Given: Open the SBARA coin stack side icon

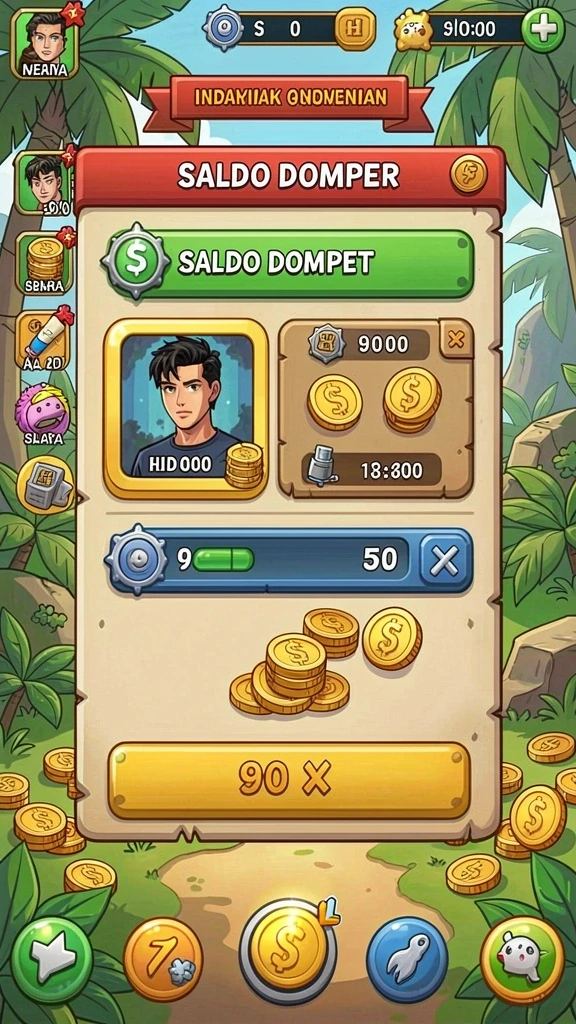Looking at the screenshot, I should point(45,263).
